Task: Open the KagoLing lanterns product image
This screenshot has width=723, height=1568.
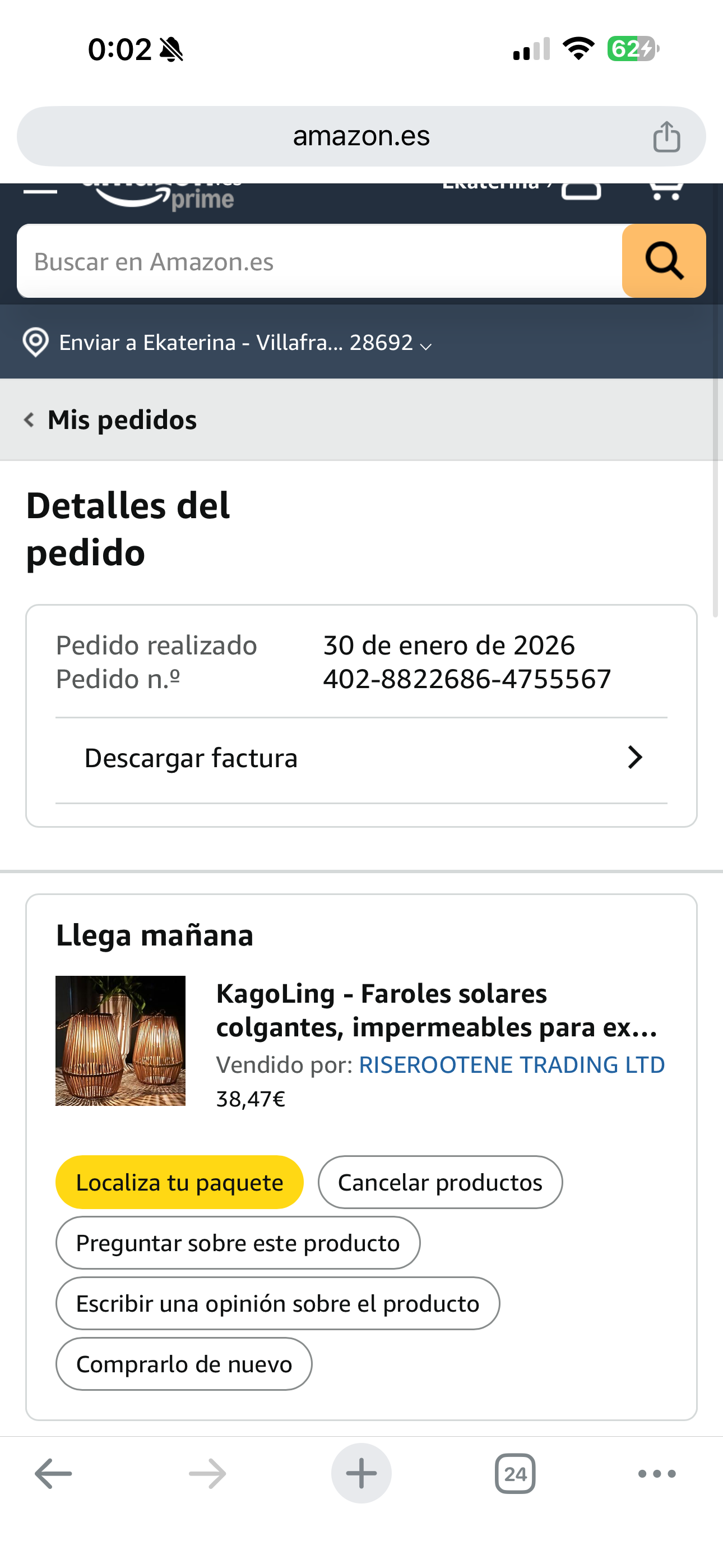Action: pyautogui.click(x=121, y=1041)
